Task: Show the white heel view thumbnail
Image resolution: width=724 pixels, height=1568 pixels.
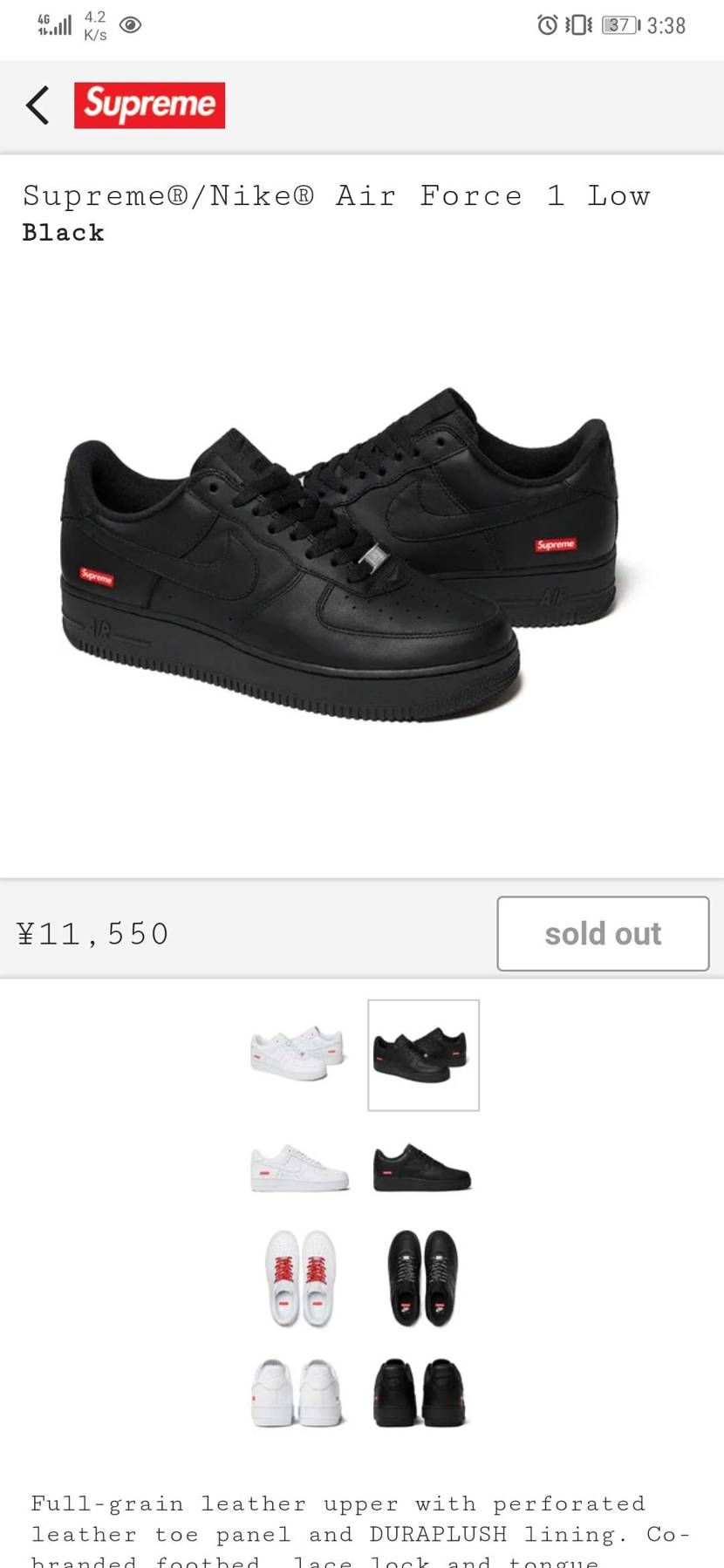Action: coord(297,1392)
